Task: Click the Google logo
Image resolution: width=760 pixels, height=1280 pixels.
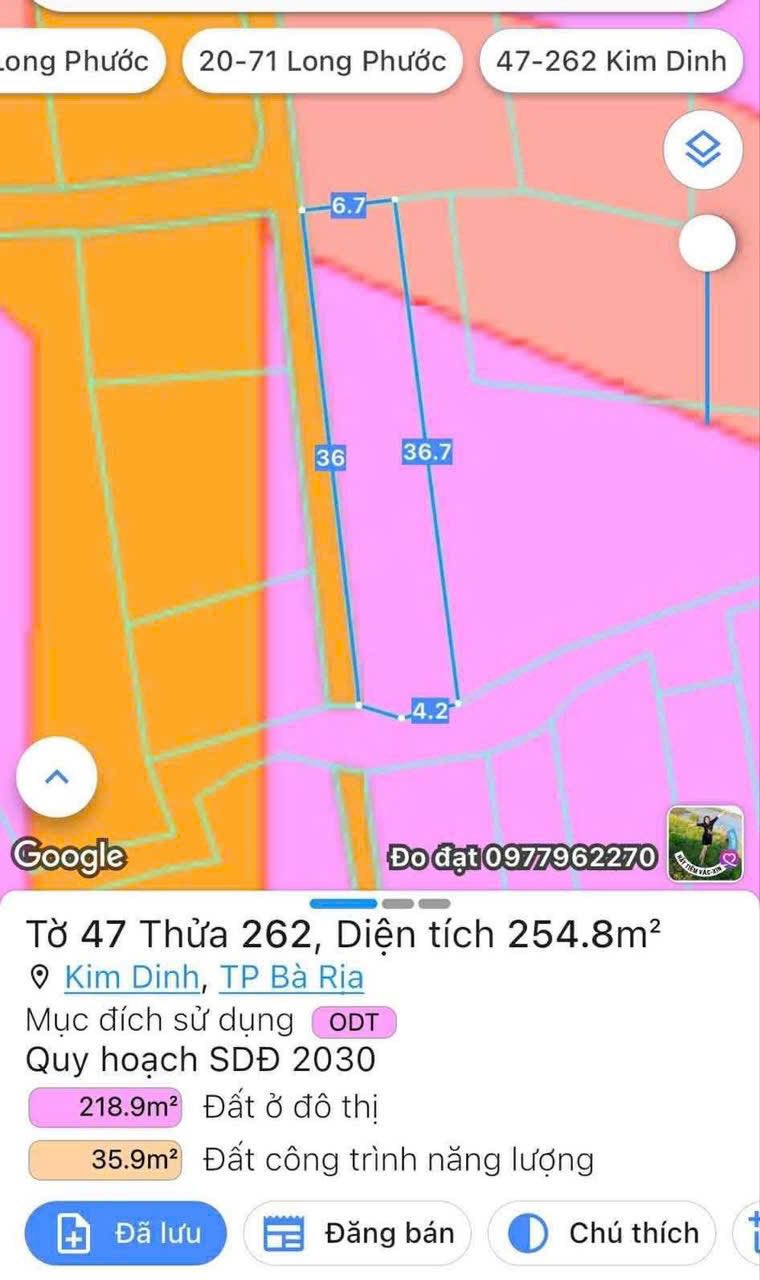Action: [68, 855]
